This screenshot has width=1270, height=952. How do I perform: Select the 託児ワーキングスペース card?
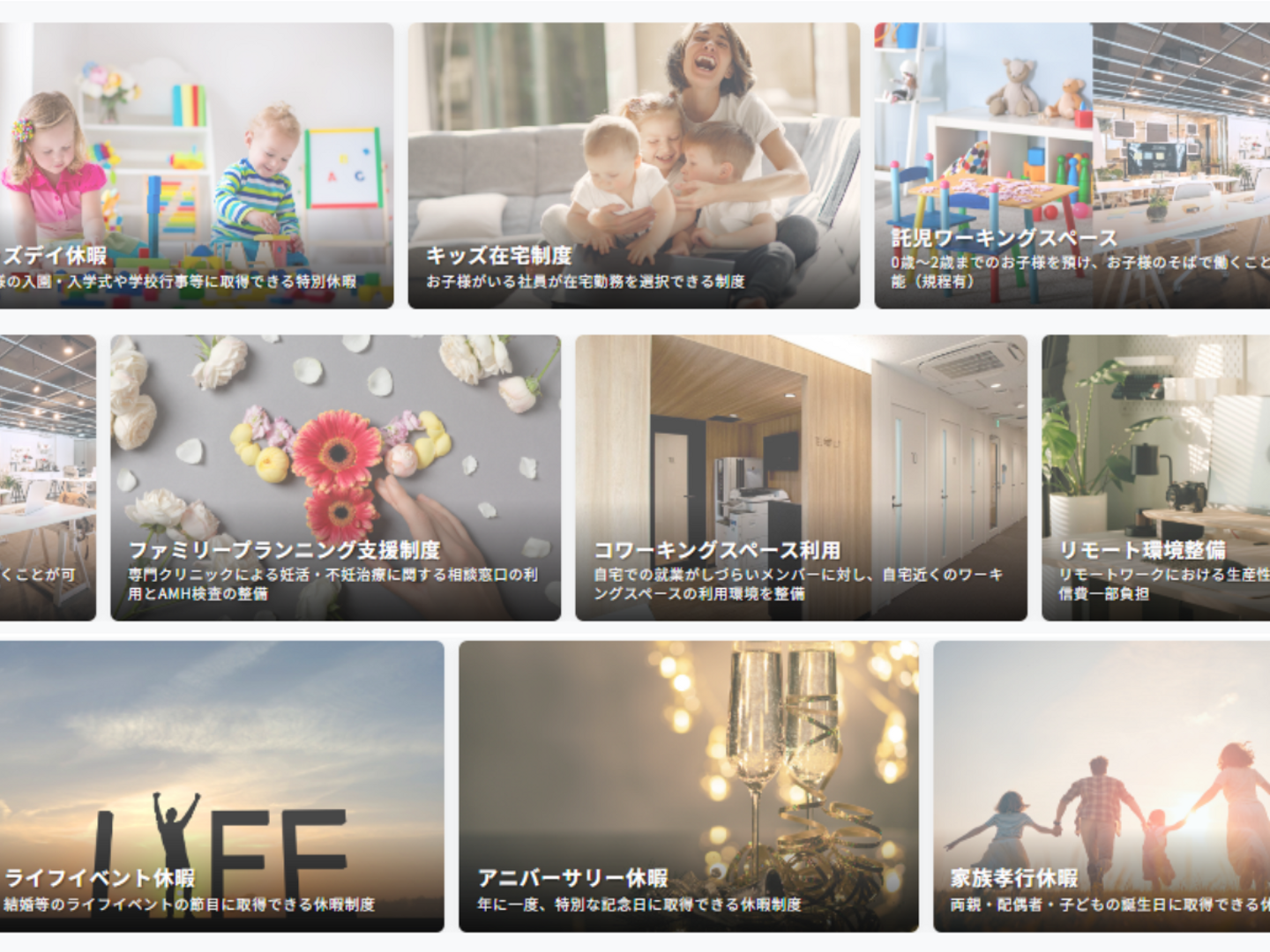[x=1072, y=166]
